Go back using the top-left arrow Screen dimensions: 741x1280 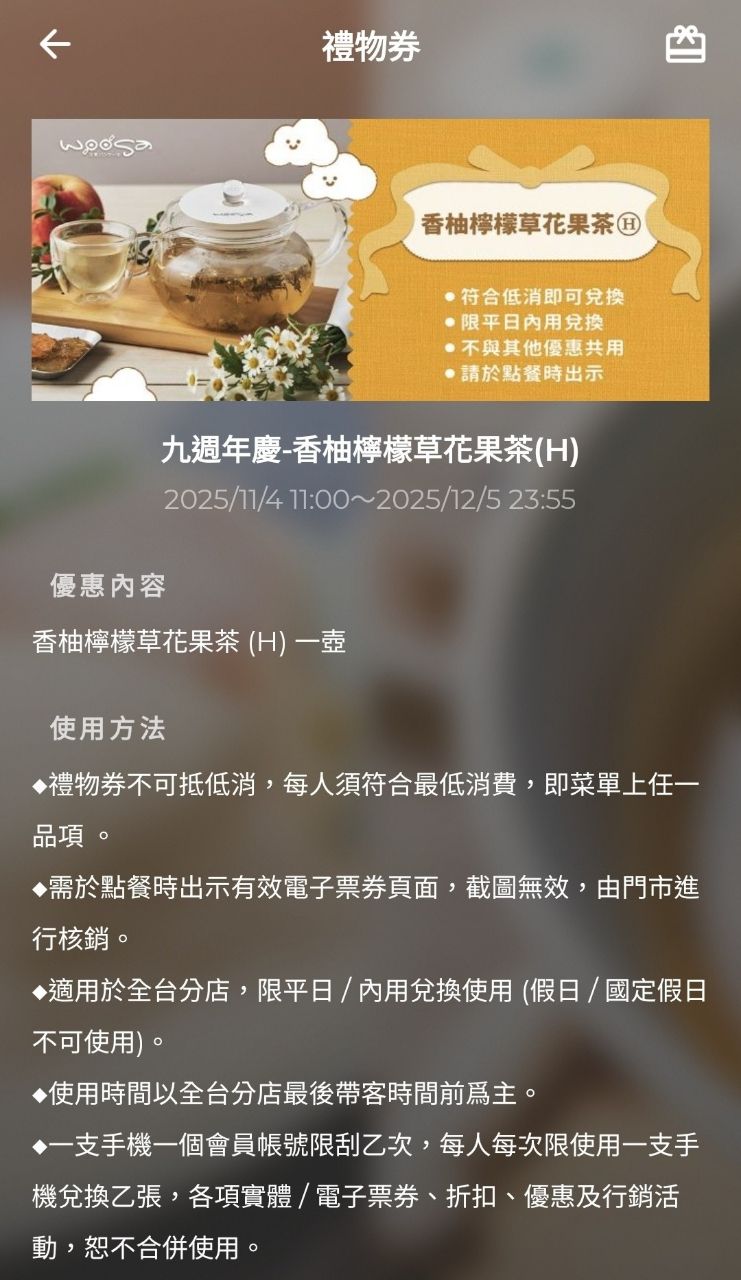(55, 44)
